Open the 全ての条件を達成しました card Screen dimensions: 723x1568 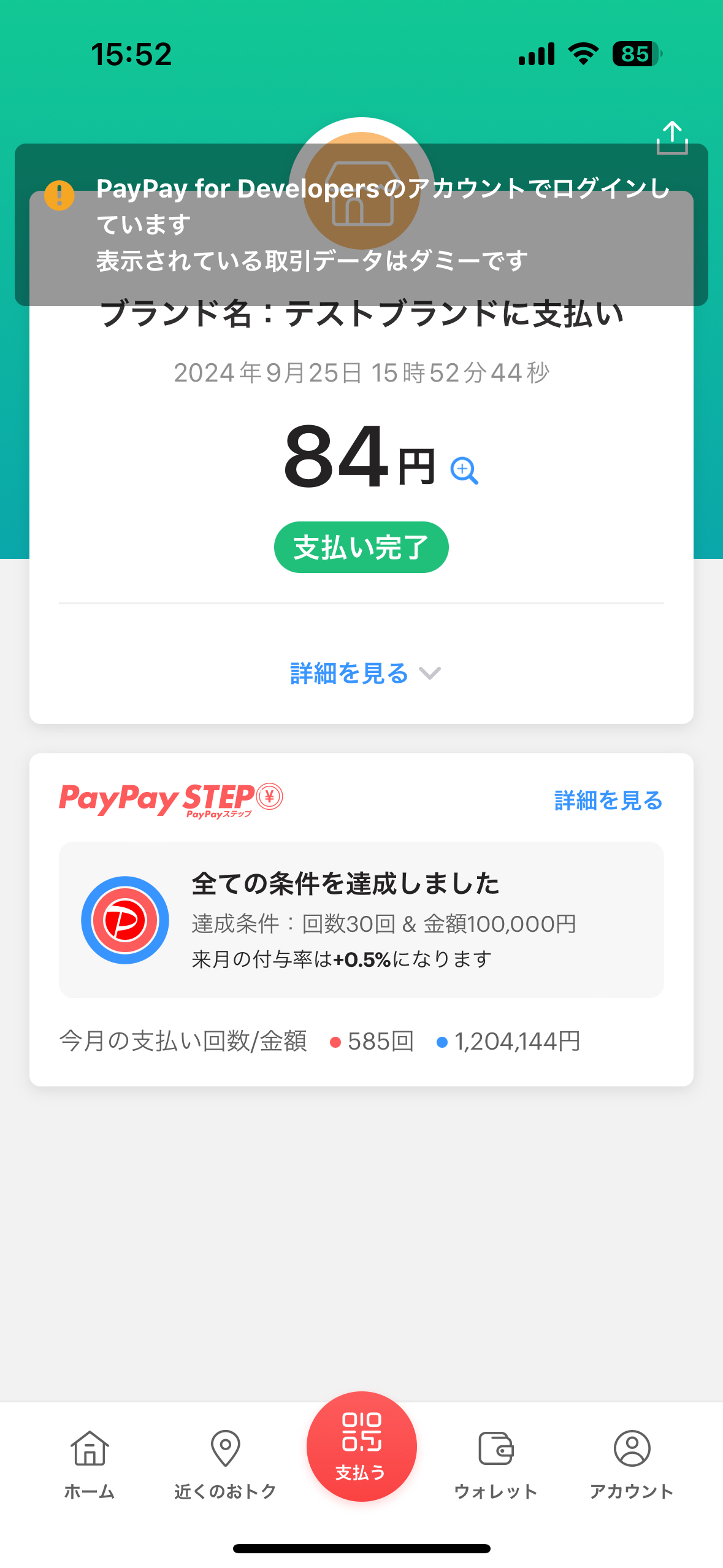click(x=361, y=920)
